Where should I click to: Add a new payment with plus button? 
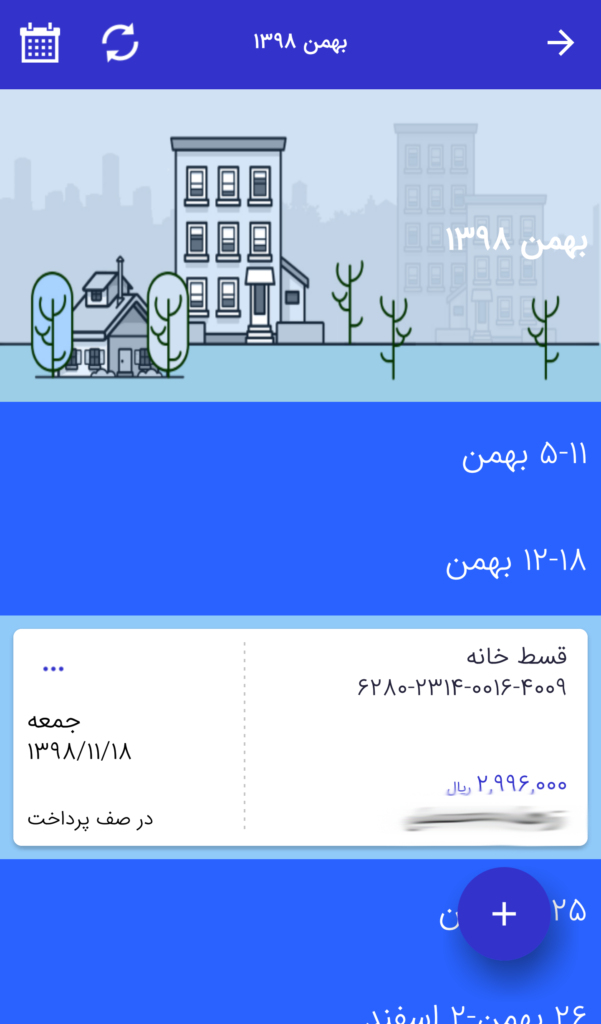coord(504,914)
